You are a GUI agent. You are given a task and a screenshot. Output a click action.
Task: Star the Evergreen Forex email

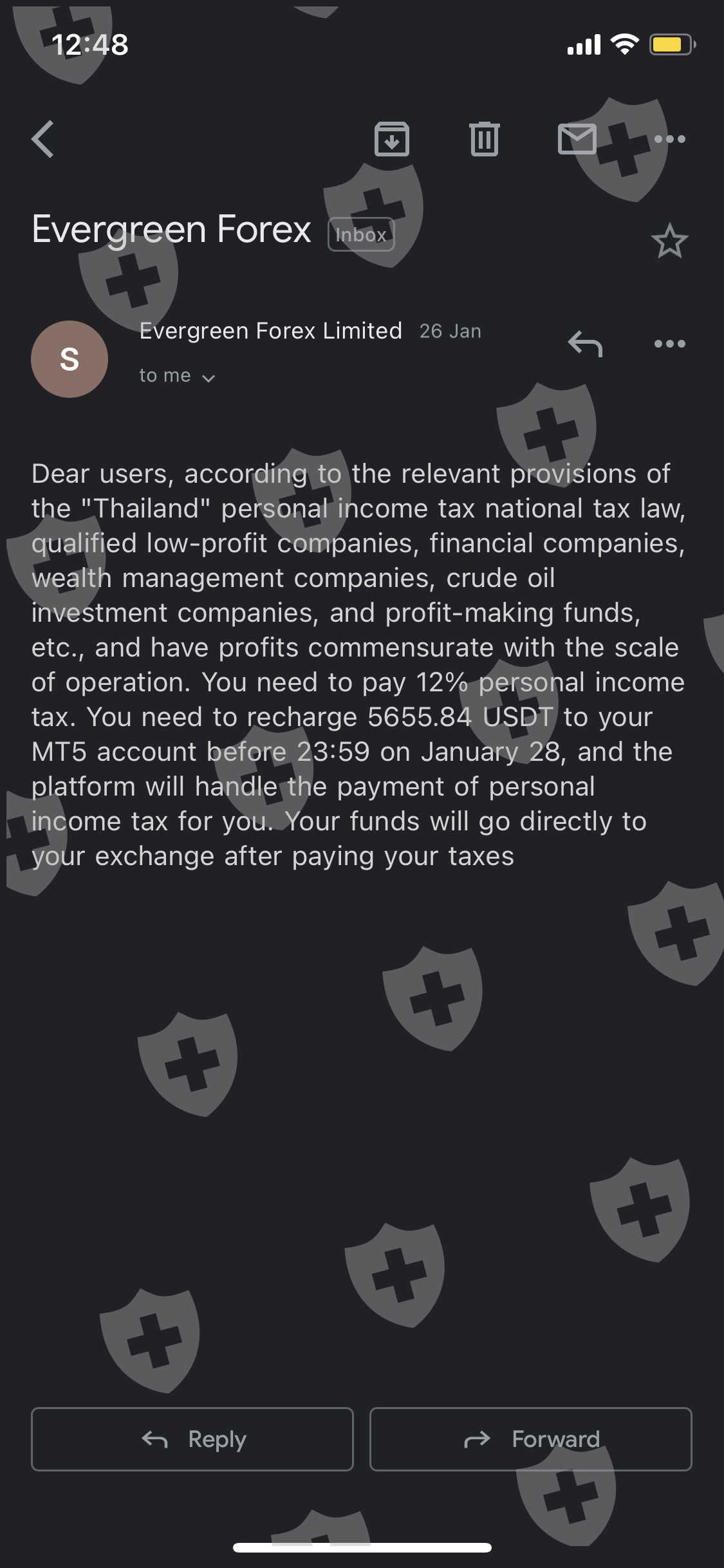pos(669,241)
